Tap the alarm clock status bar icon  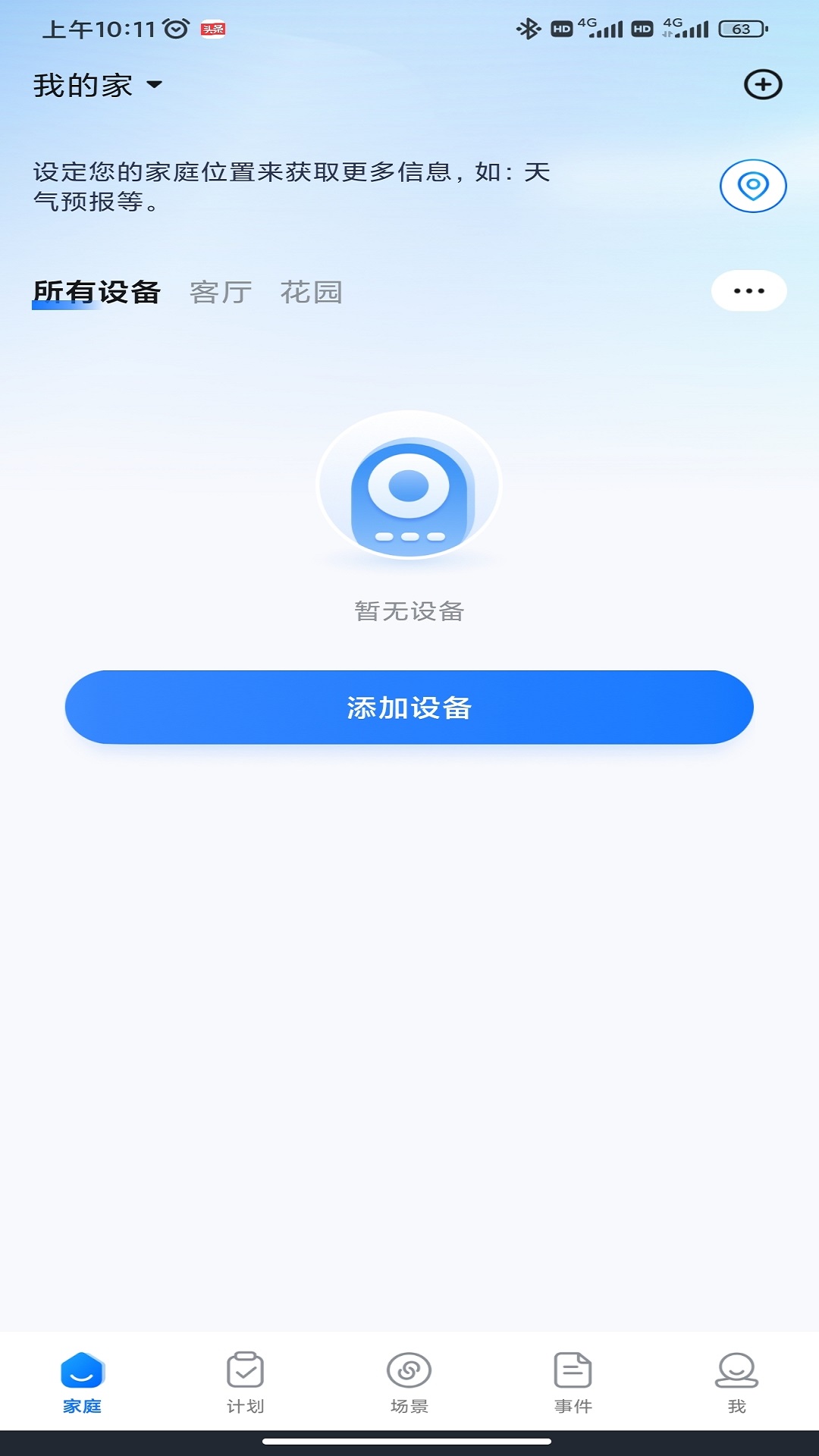click(176, 25)
